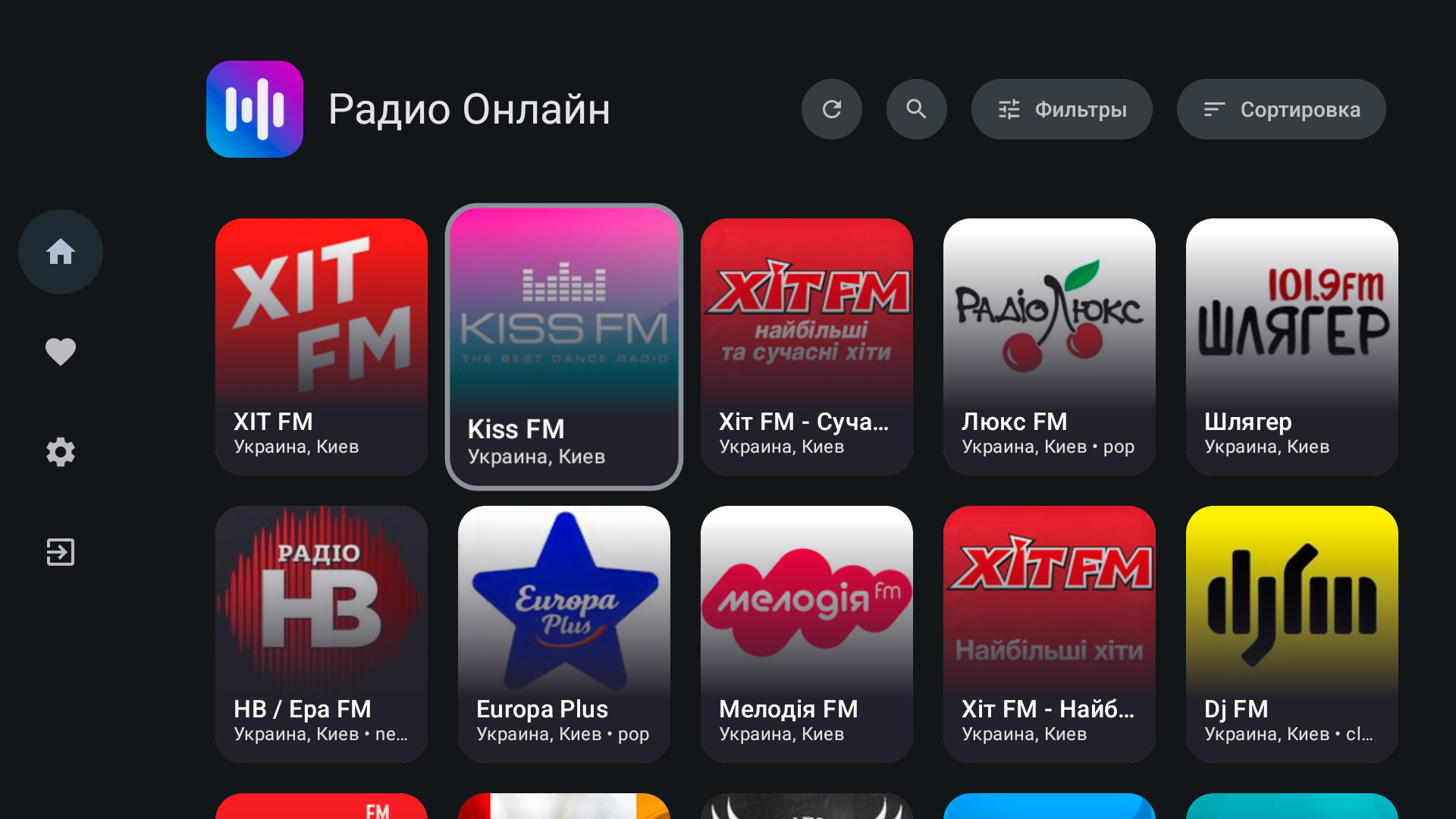
Task: Open the settings gear
Action: (61, 452)
